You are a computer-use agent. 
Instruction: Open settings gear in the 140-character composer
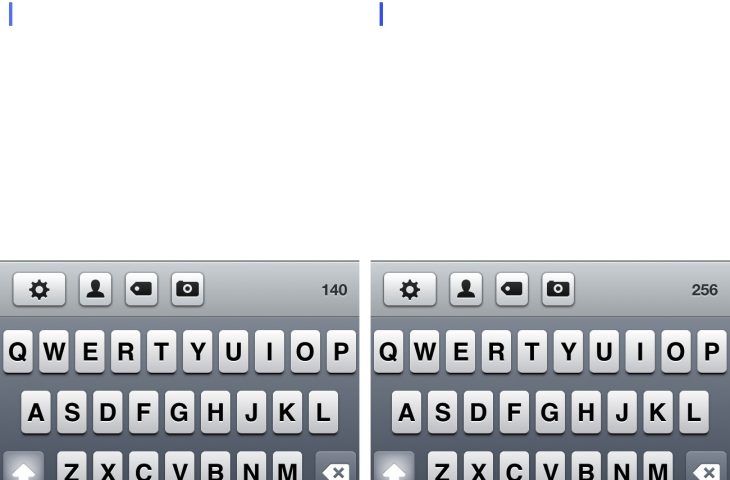point(39,290)
